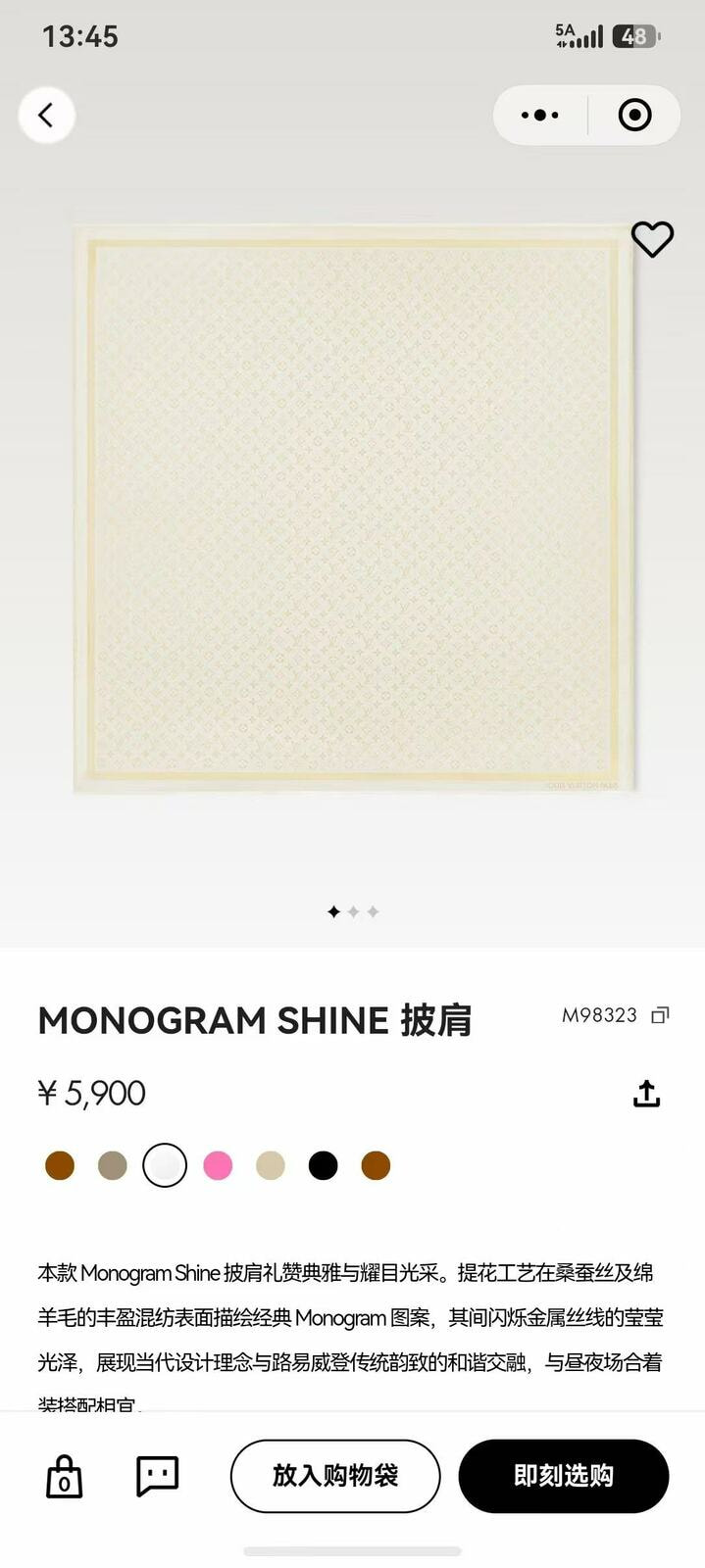Open the shopping bag
Viewport: 705px width, 1568px height.
tap(65, 1476)
